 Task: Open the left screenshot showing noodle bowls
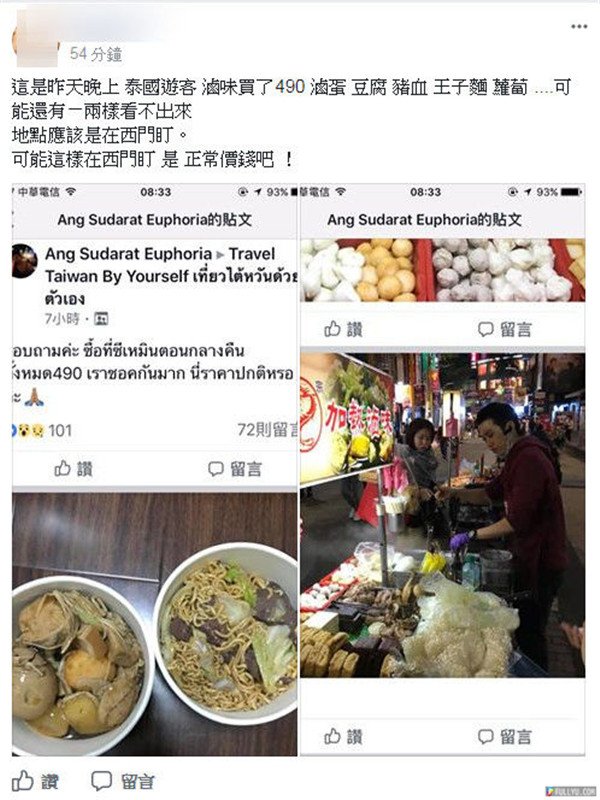(154, 470)
